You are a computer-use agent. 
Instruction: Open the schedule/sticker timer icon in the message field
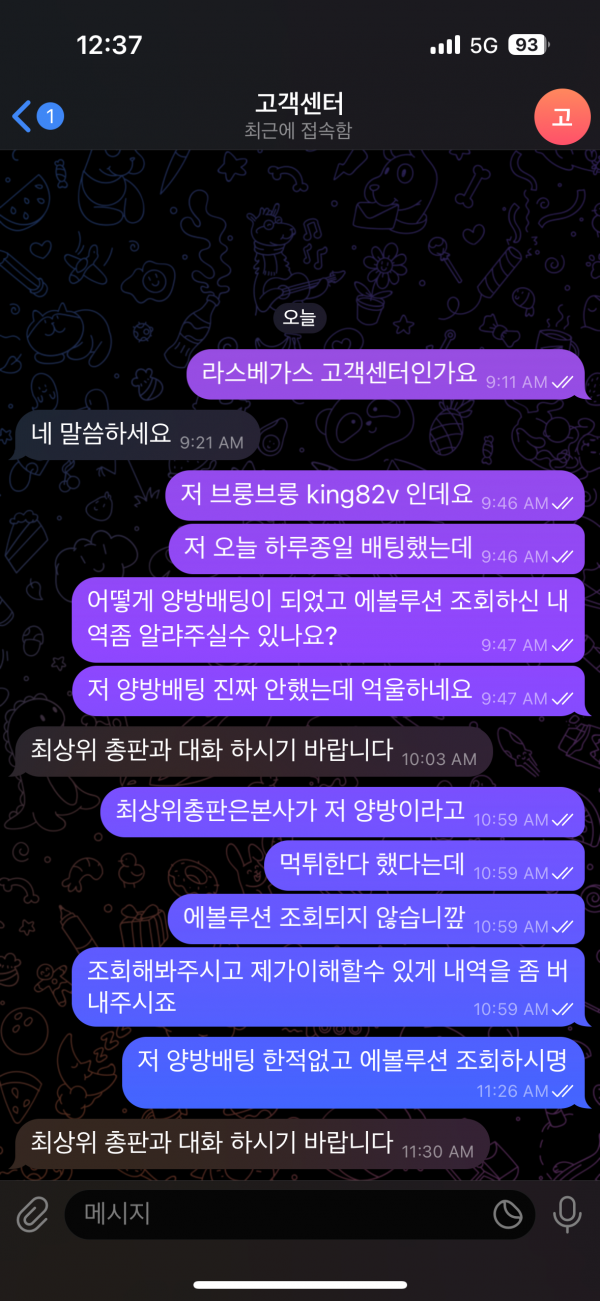point(508,1214)
